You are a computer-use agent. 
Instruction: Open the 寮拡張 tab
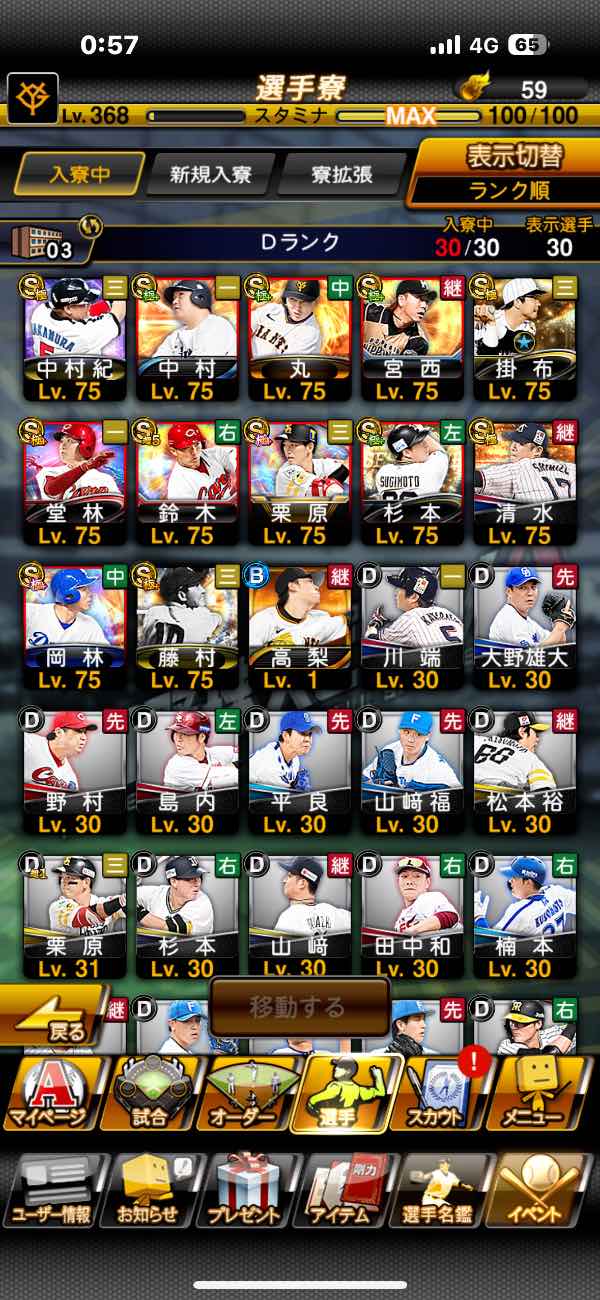(340, 174)
